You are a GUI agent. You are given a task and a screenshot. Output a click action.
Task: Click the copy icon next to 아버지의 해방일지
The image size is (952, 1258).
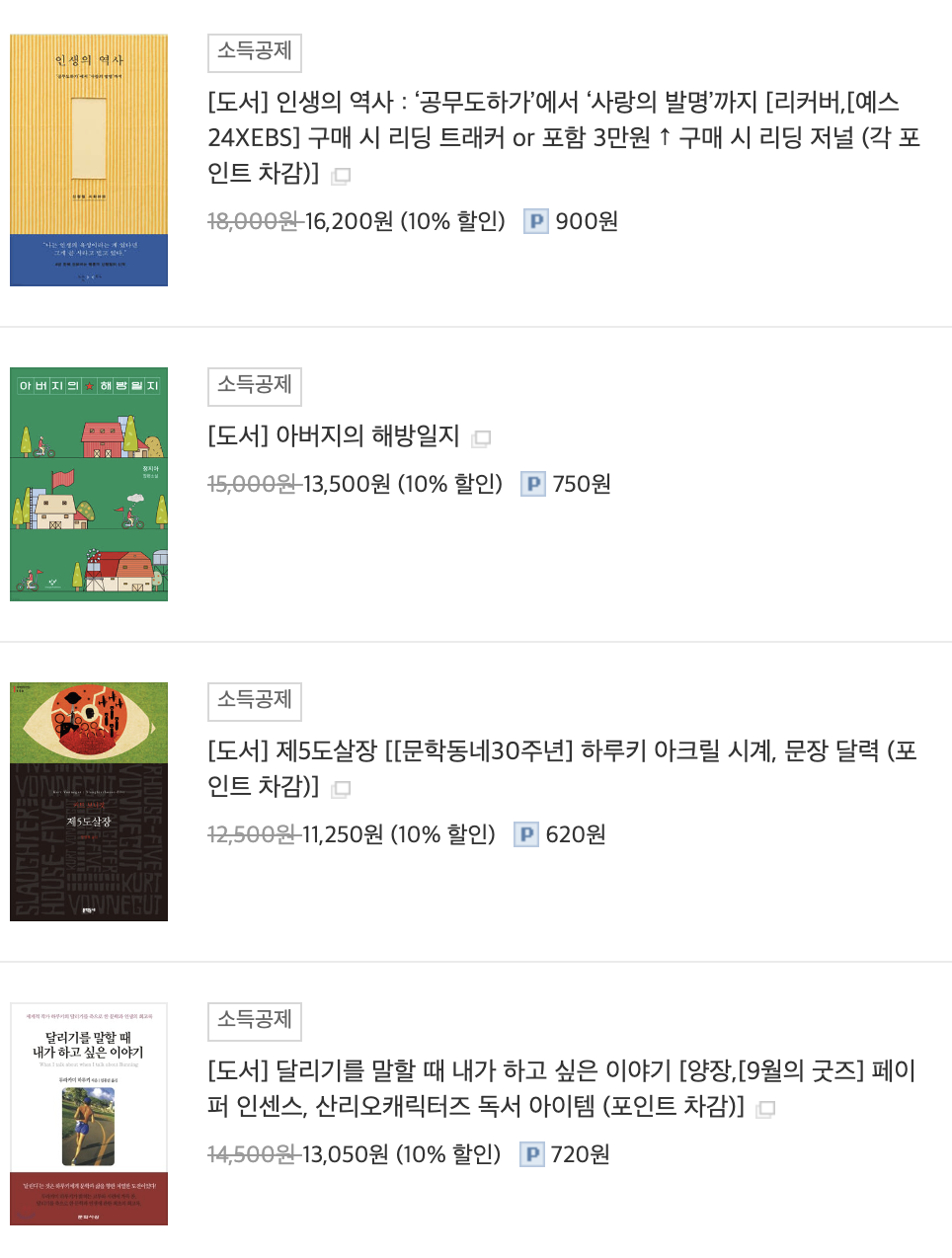coord(481,438)
